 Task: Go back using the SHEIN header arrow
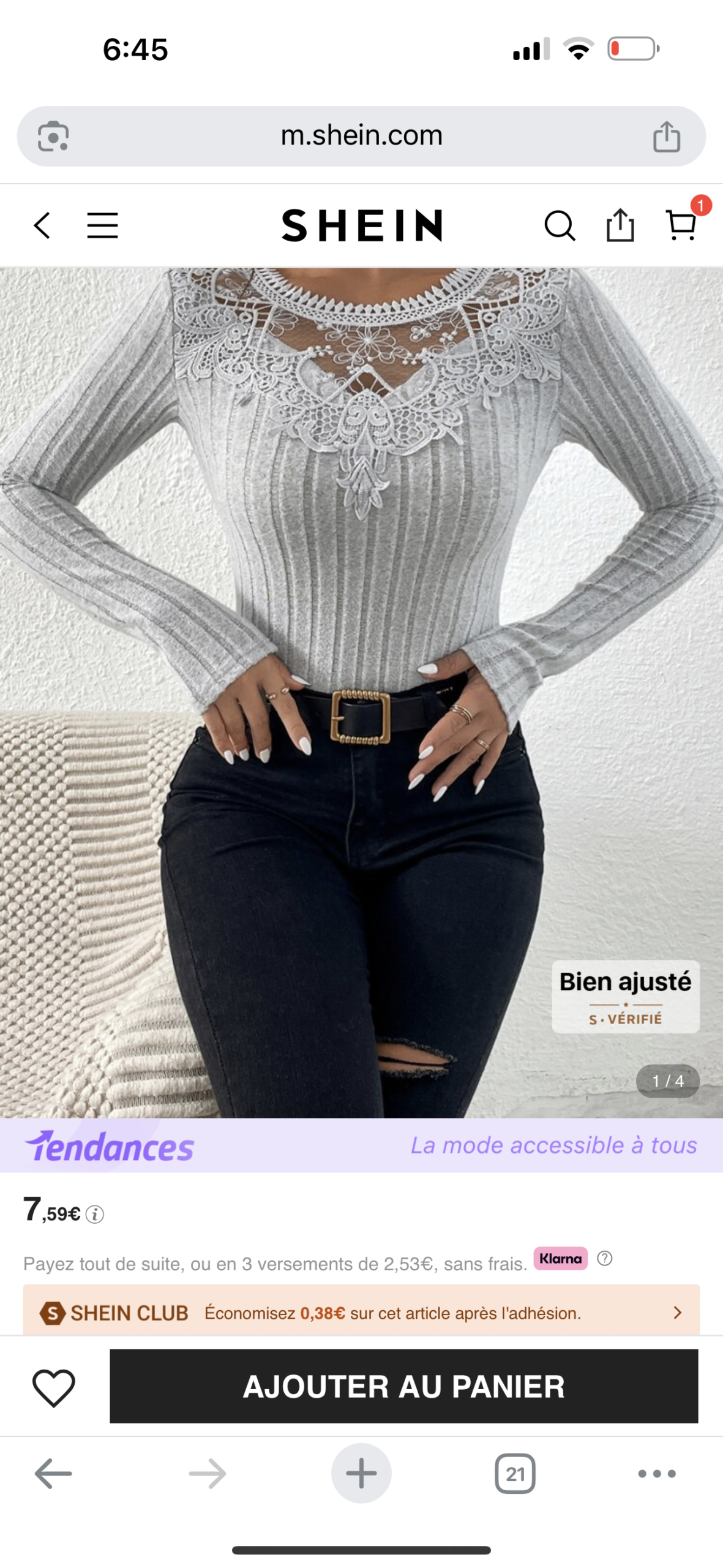click(x=42, y=225)
